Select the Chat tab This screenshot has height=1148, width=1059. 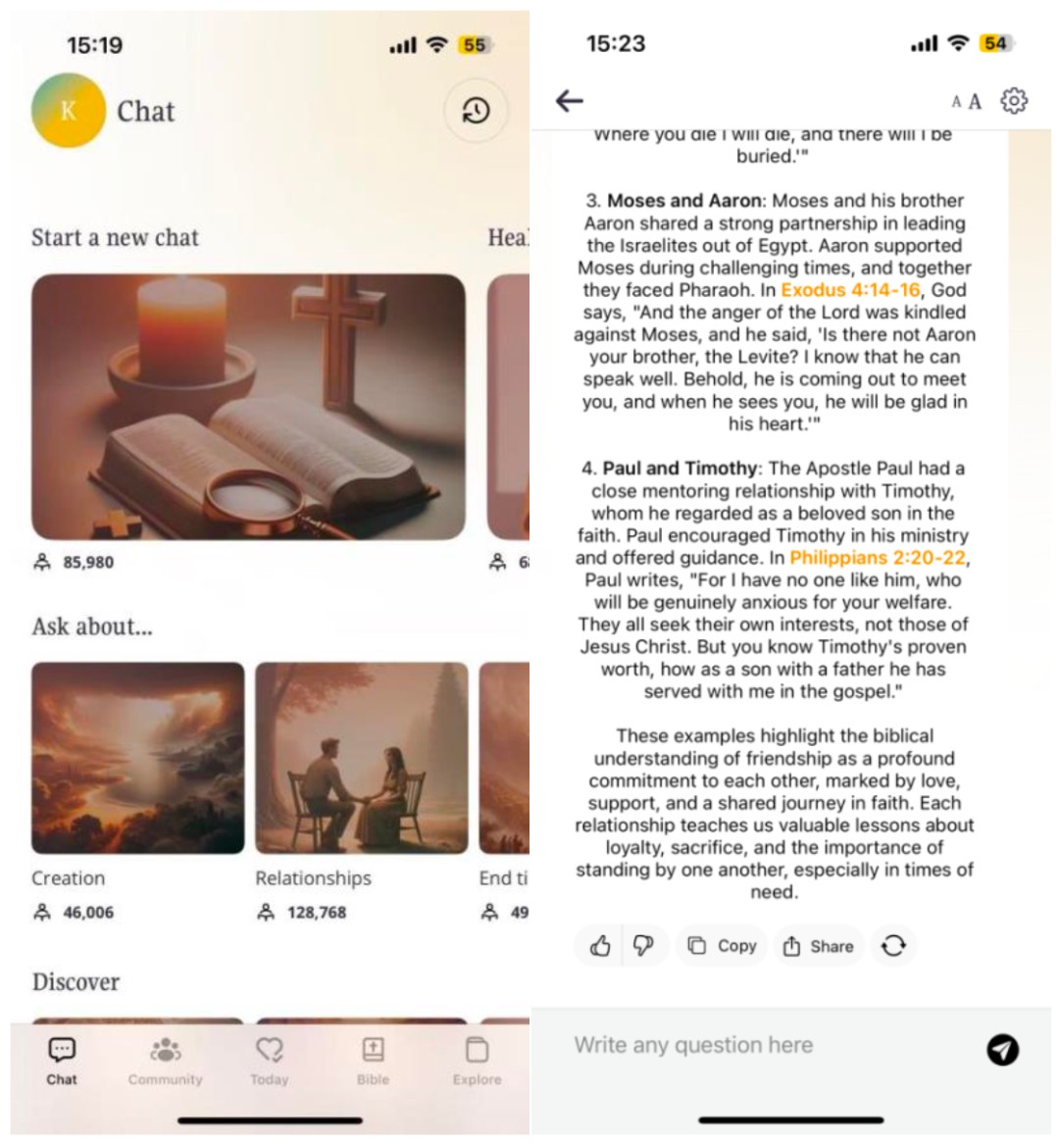point(62,1060)
